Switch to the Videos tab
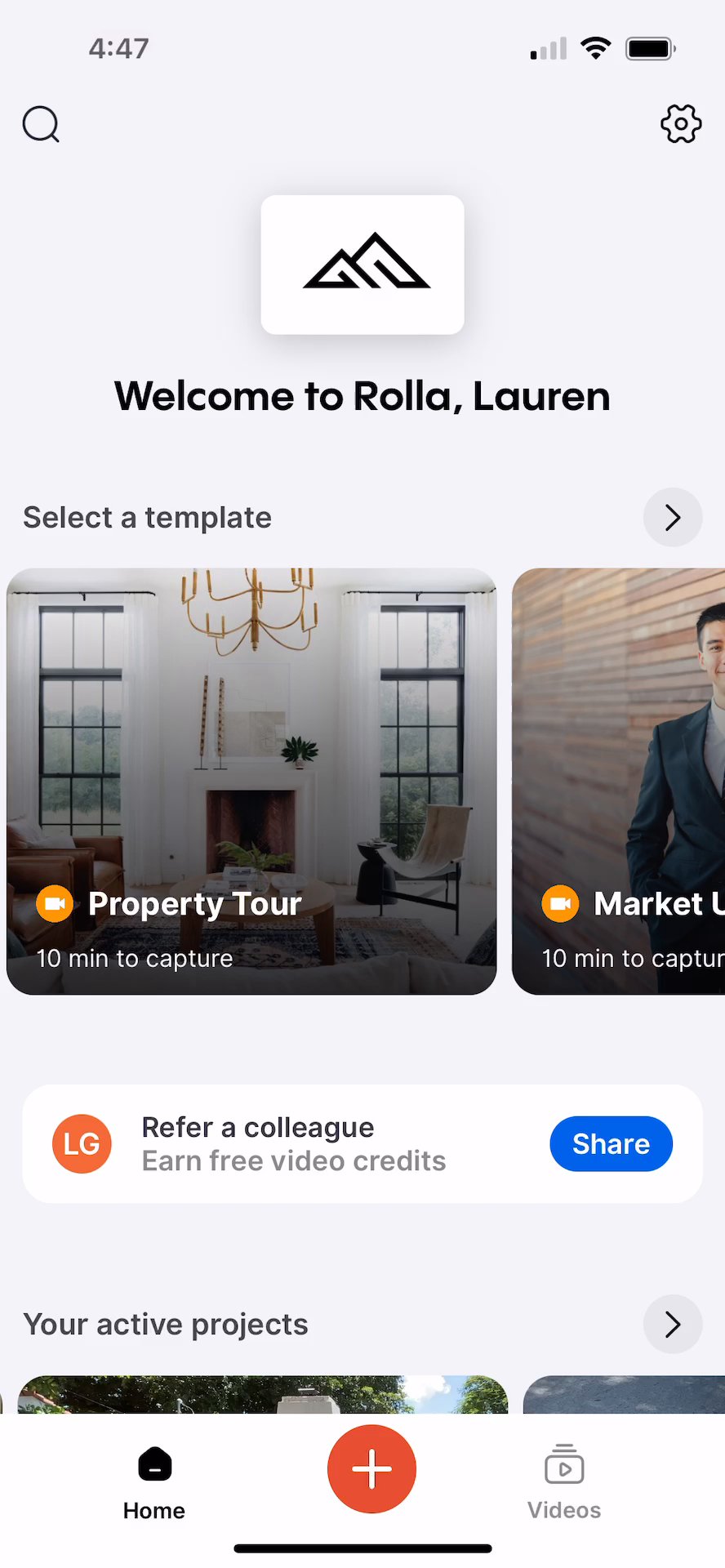Viewport: 725px width, 1568px height. click(564, 1483)
